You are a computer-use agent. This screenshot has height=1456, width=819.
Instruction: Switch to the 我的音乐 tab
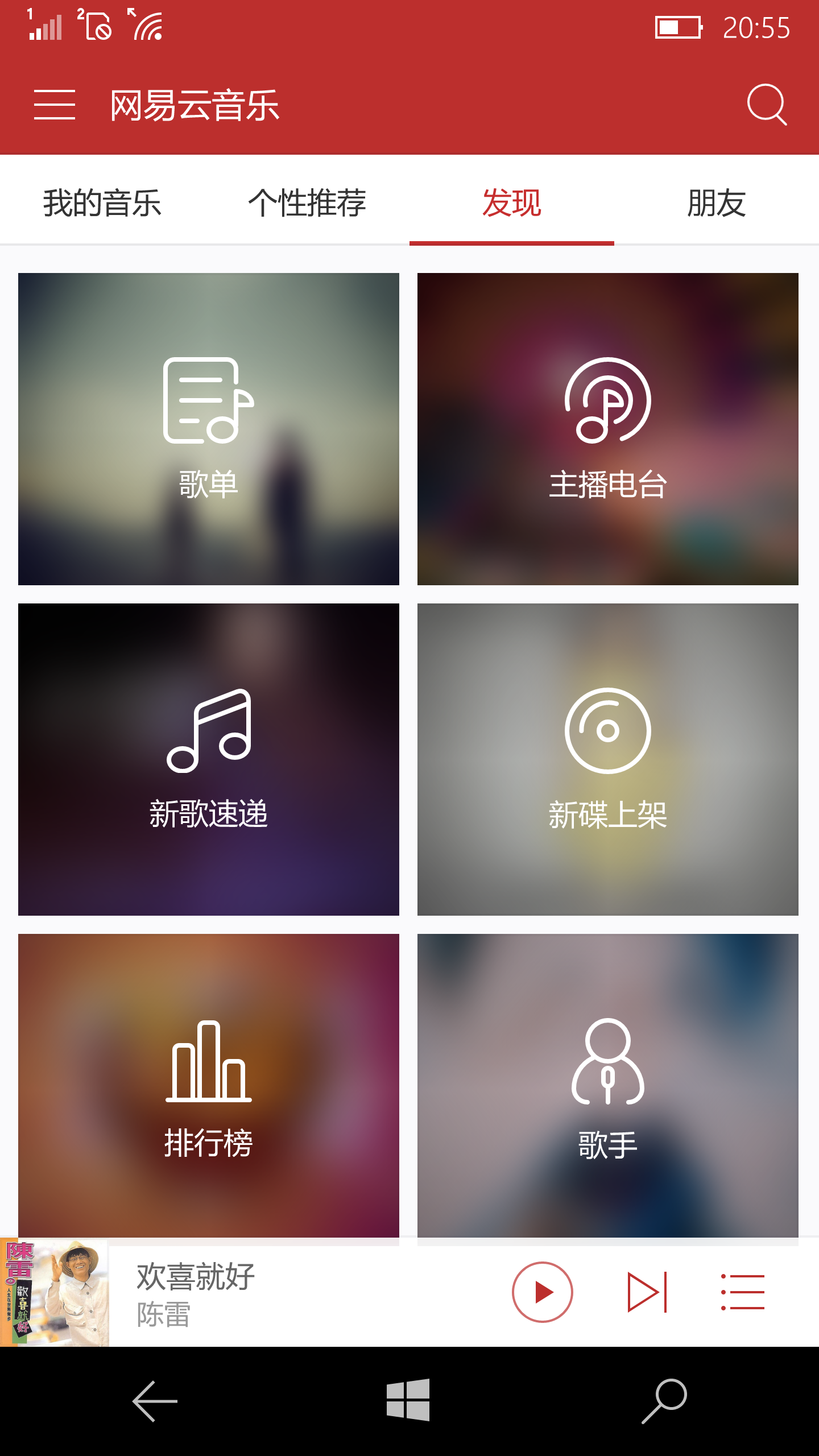tap(102, 202)
